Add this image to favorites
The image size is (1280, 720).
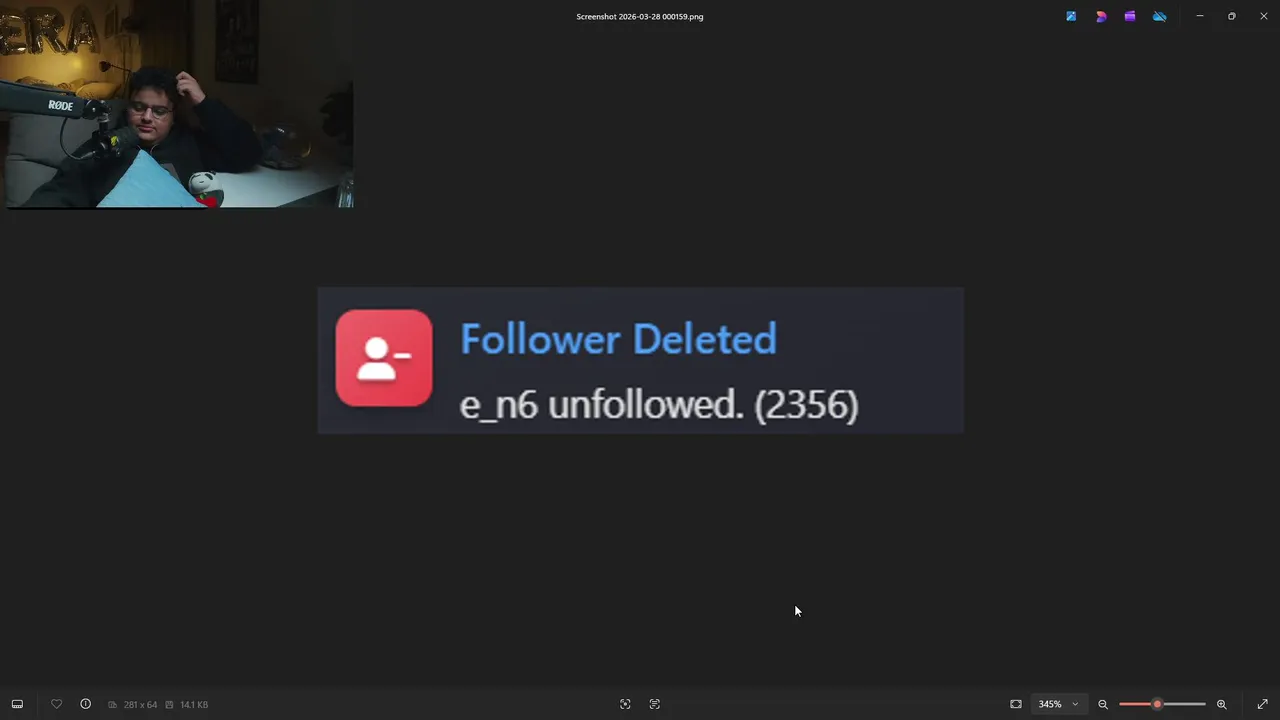(56, 704)
